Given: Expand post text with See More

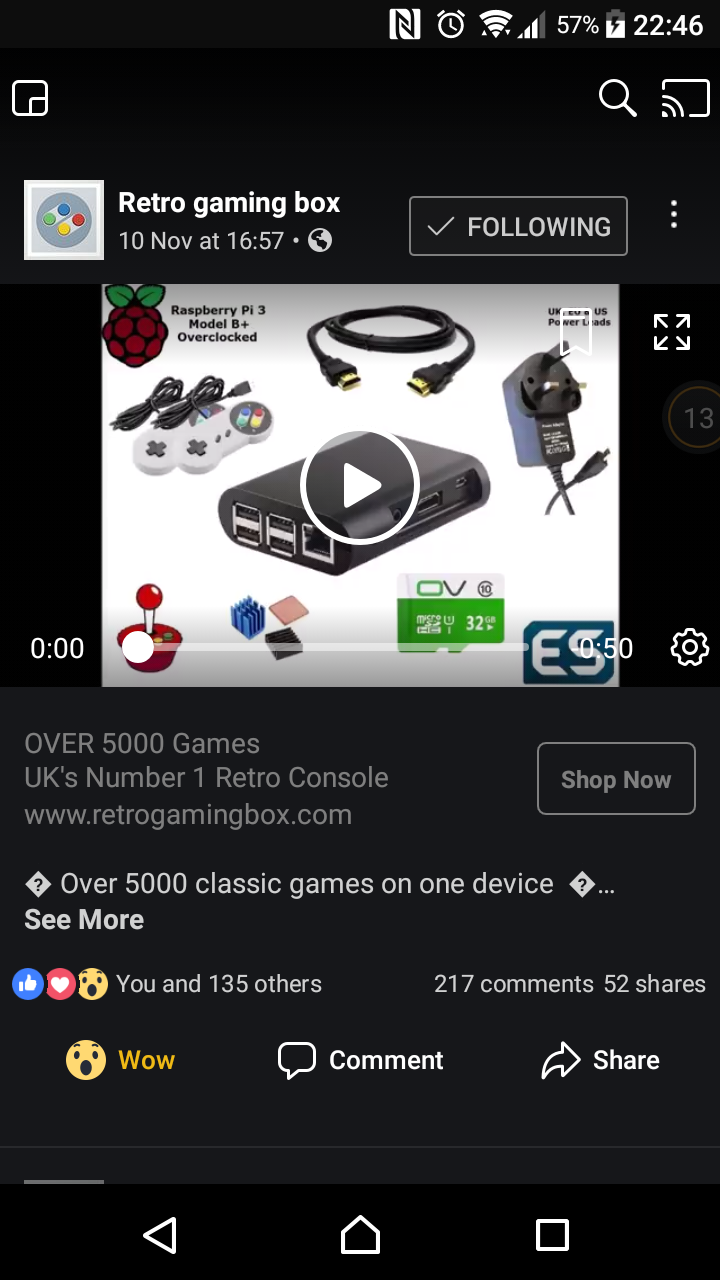Looking at the screenshot, I should (84, 920).
